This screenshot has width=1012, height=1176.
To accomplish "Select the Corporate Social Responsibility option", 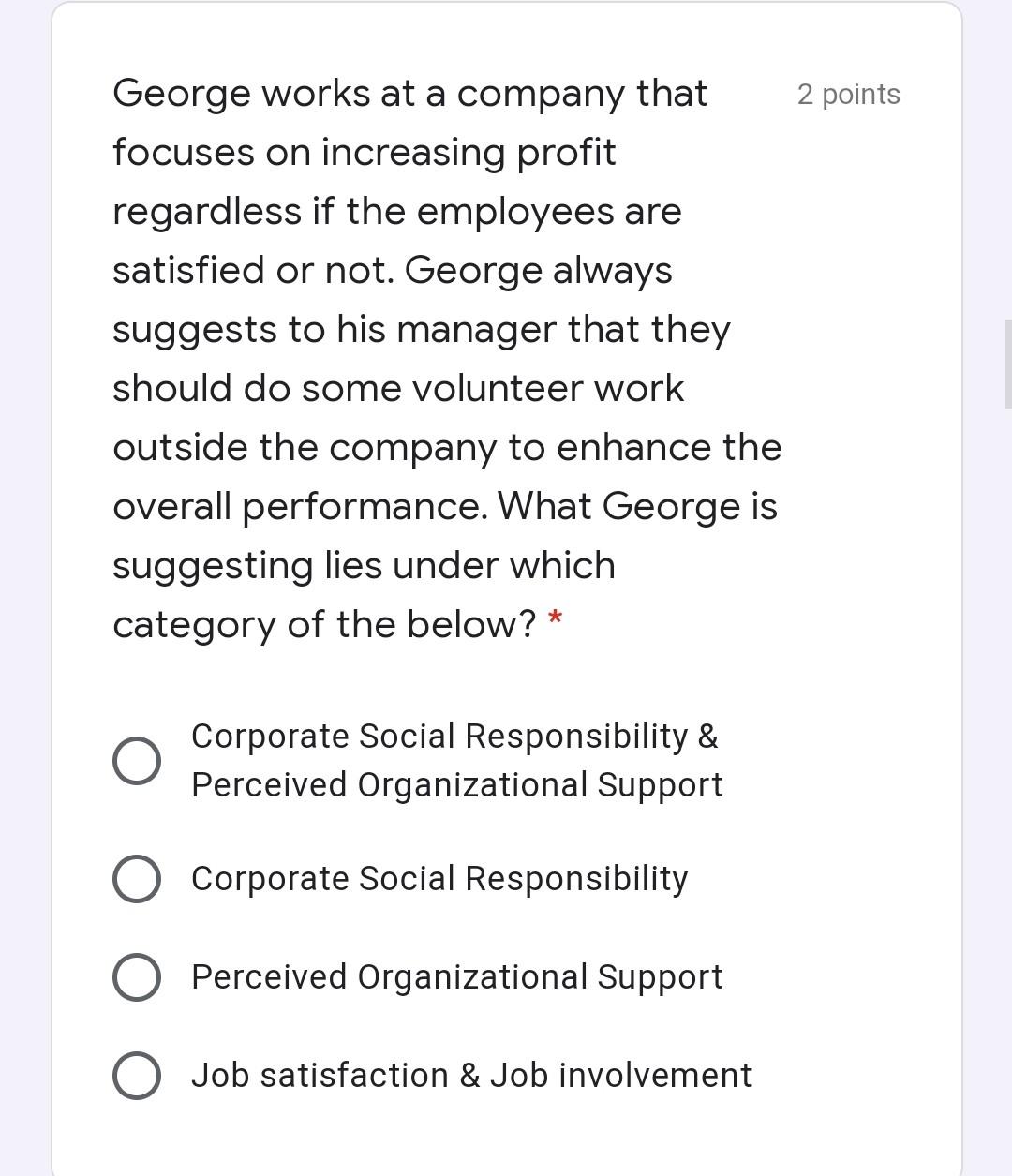I will pos(439,879).
